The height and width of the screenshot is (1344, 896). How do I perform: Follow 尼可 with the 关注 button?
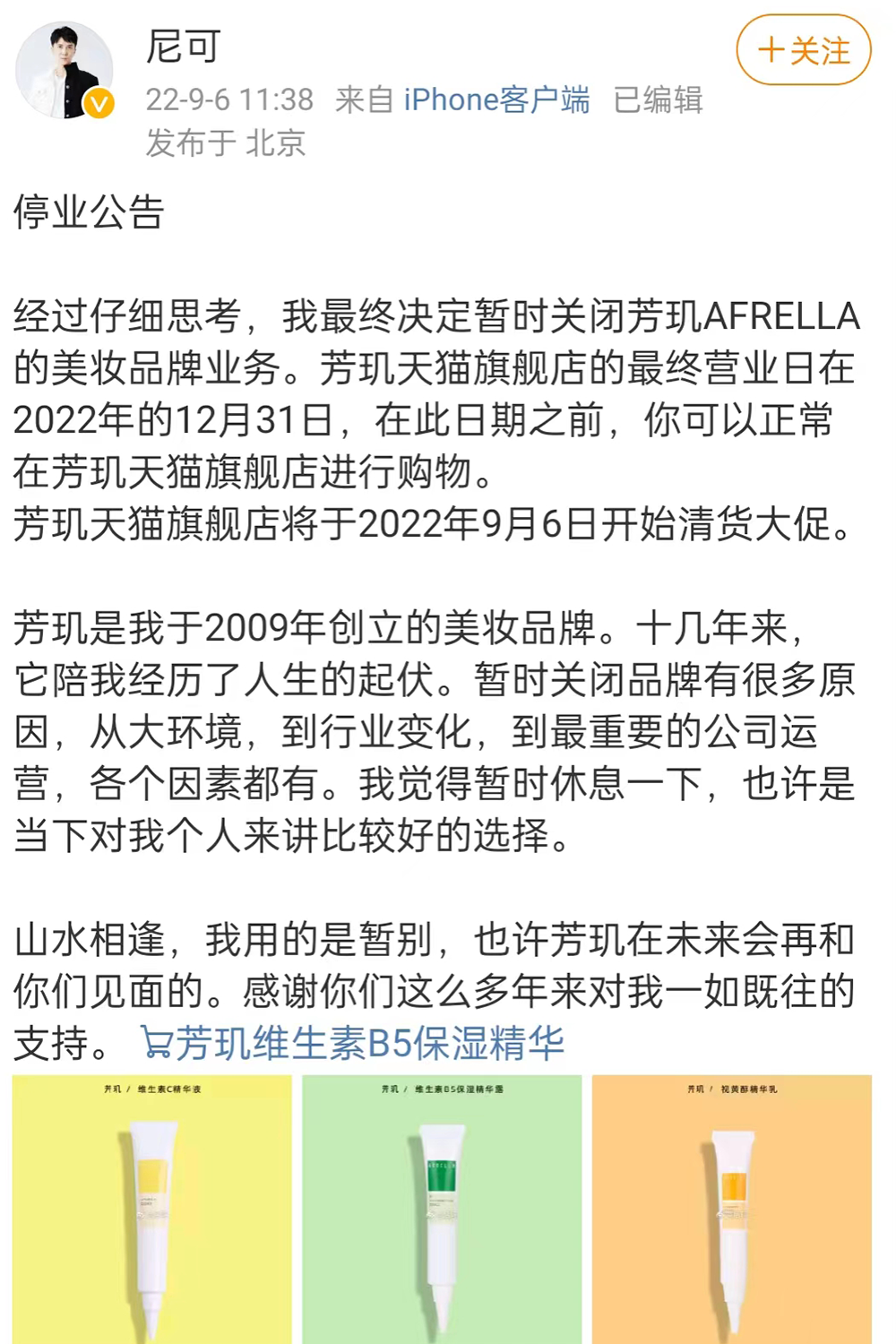(x=803, y=50)
